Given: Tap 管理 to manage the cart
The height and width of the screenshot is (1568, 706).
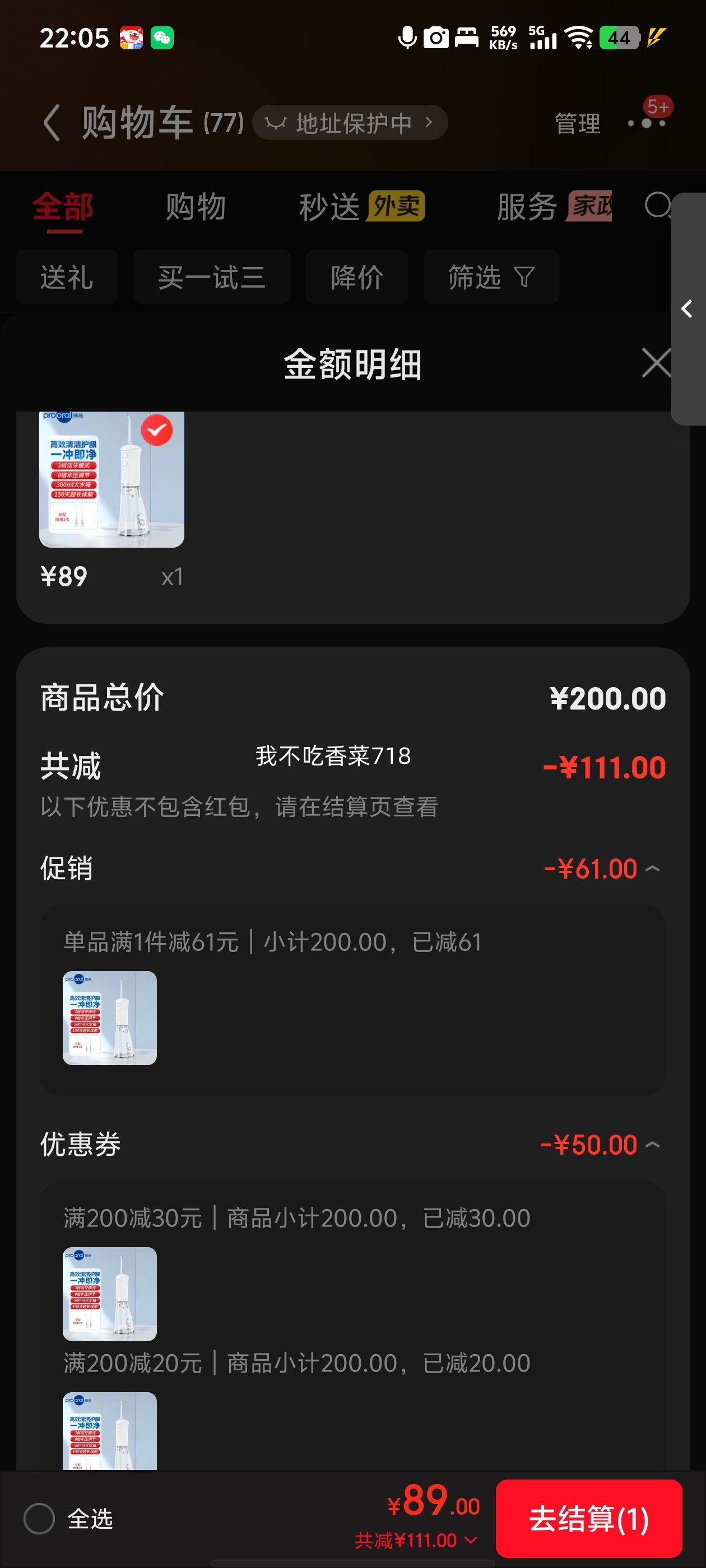Looking at the screenshot, I should coord(577,124).
